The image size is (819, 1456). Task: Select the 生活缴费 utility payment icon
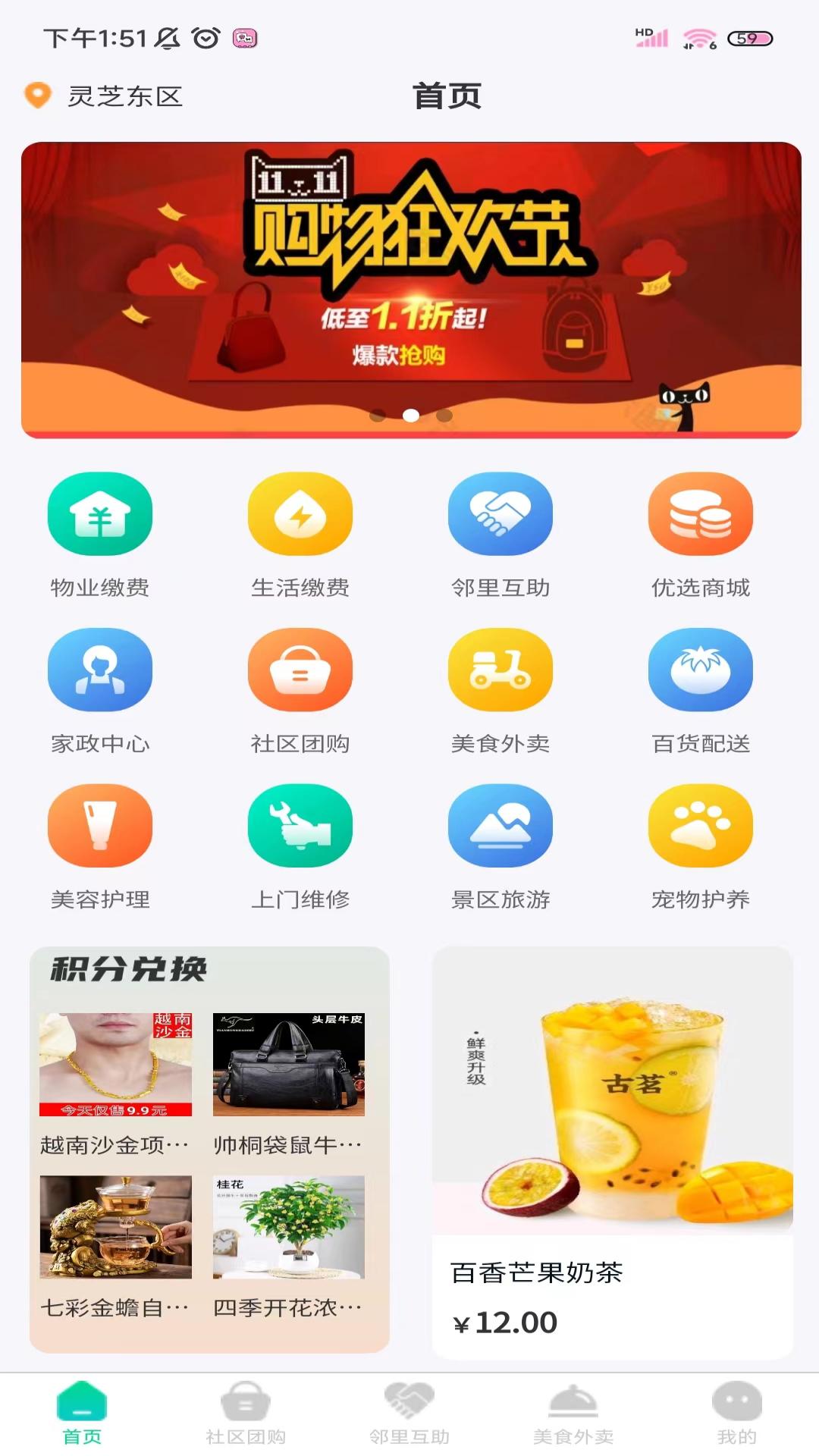300,514
